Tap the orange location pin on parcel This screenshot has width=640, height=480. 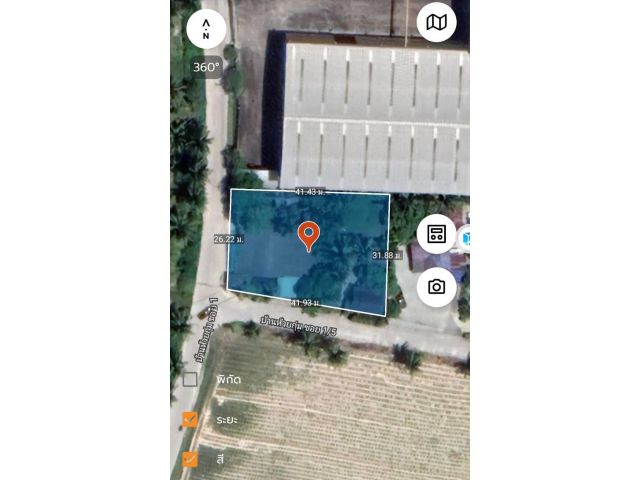tap(309, 236)
